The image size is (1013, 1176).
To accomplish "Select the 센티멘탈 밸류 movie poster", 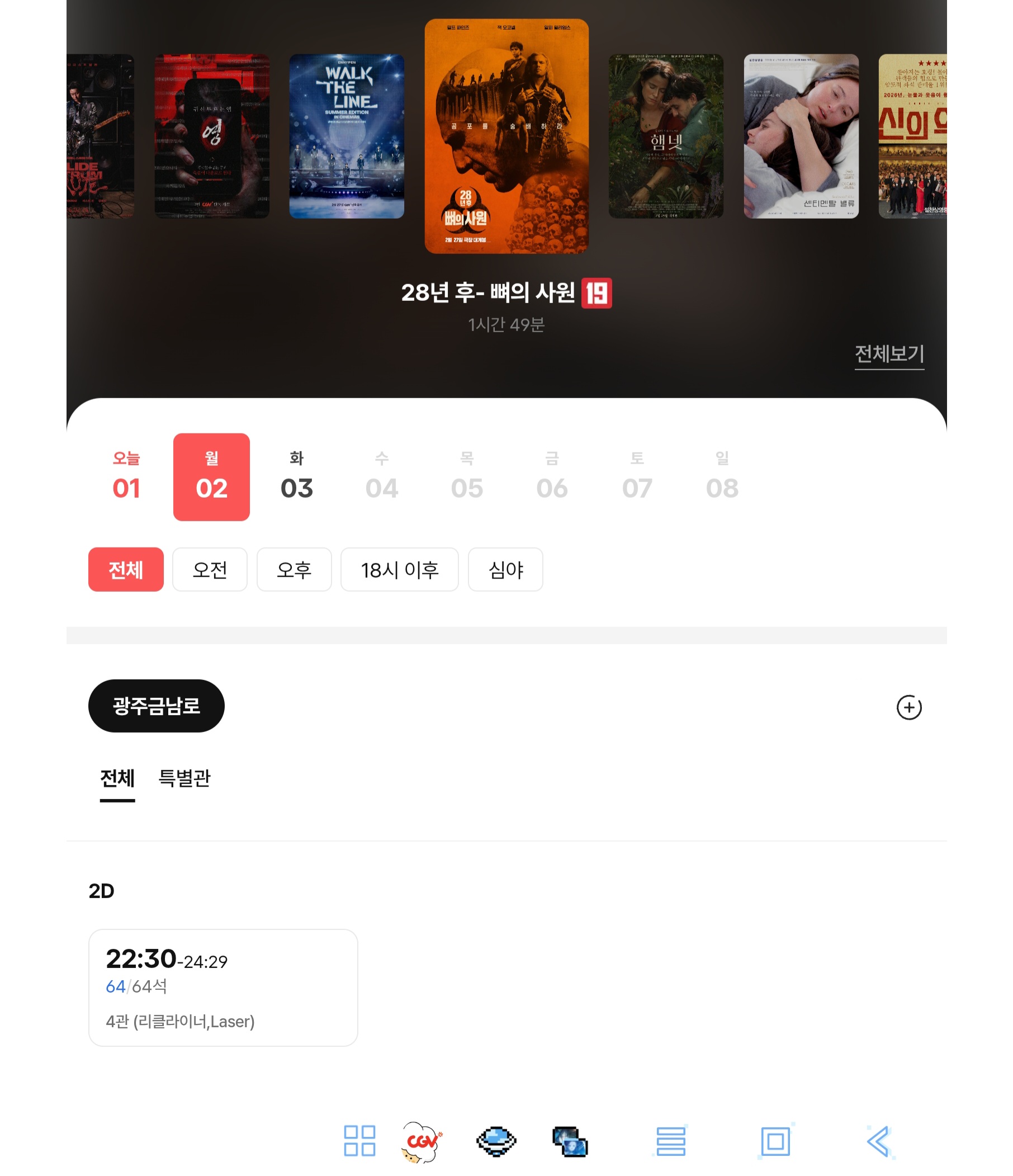I will [801, 136].
